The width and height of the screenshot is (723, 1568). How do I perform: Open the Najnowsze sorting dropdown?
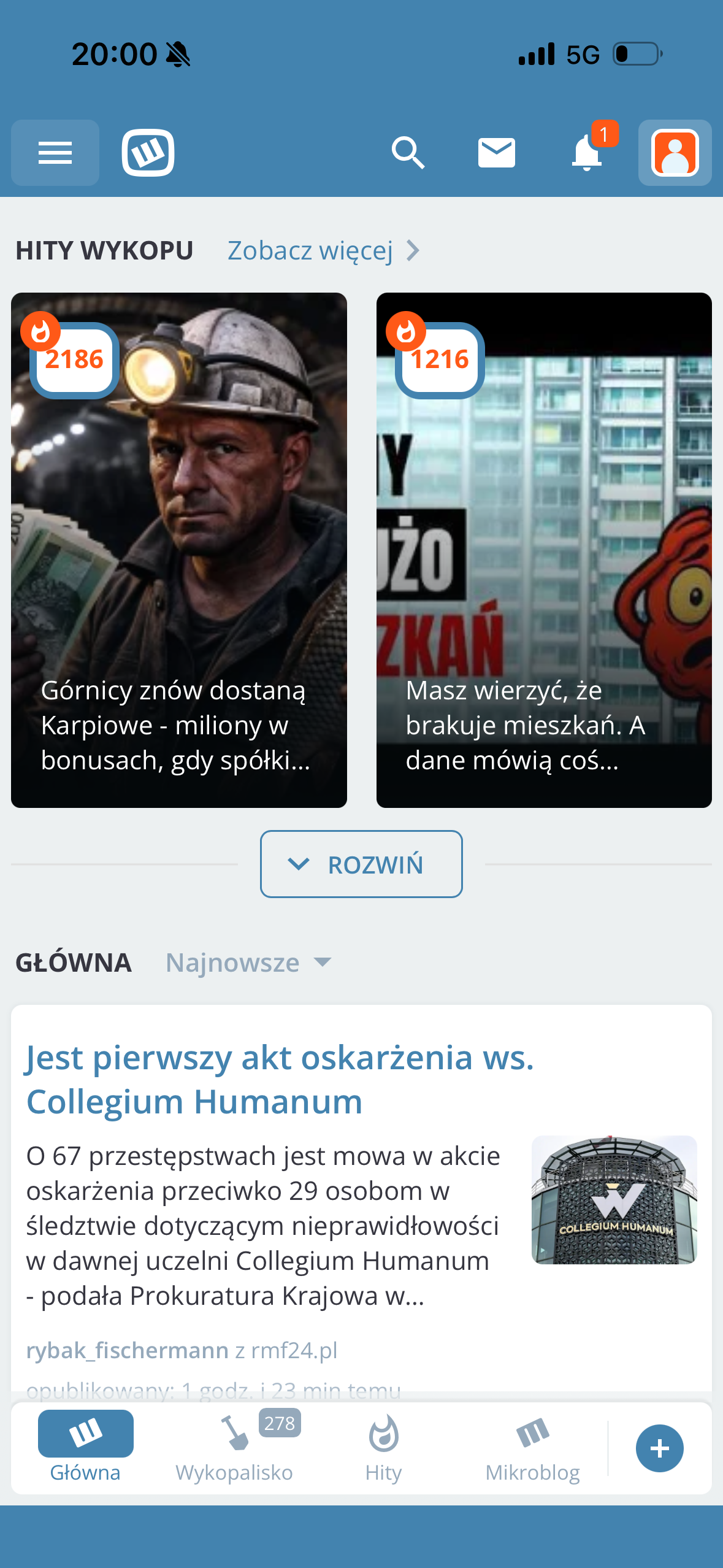point(248,963)
